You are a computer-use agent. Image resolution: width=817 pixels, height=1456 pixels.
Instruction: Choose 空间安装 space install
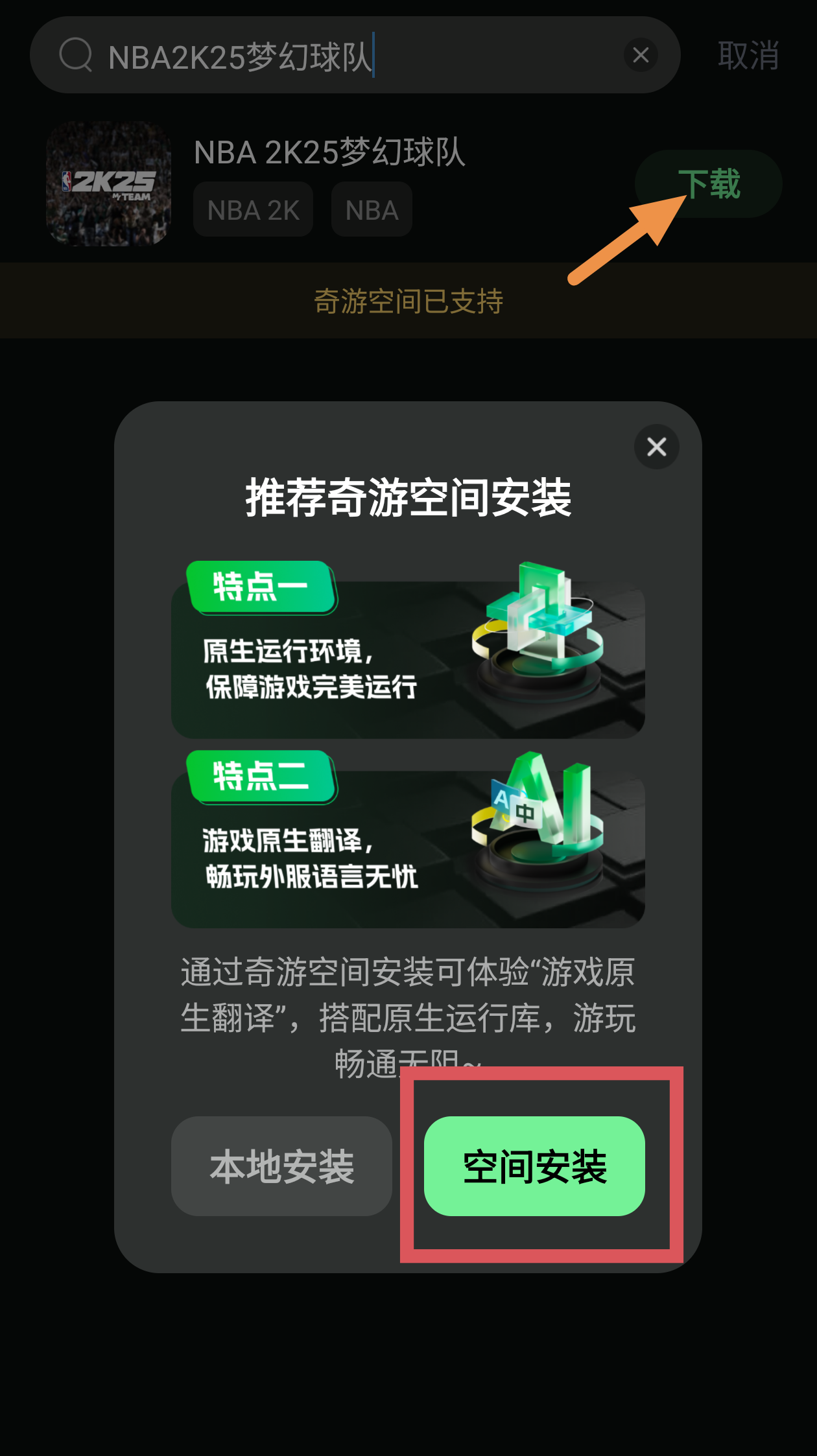pyautogui.click(x=534, y=1166)
